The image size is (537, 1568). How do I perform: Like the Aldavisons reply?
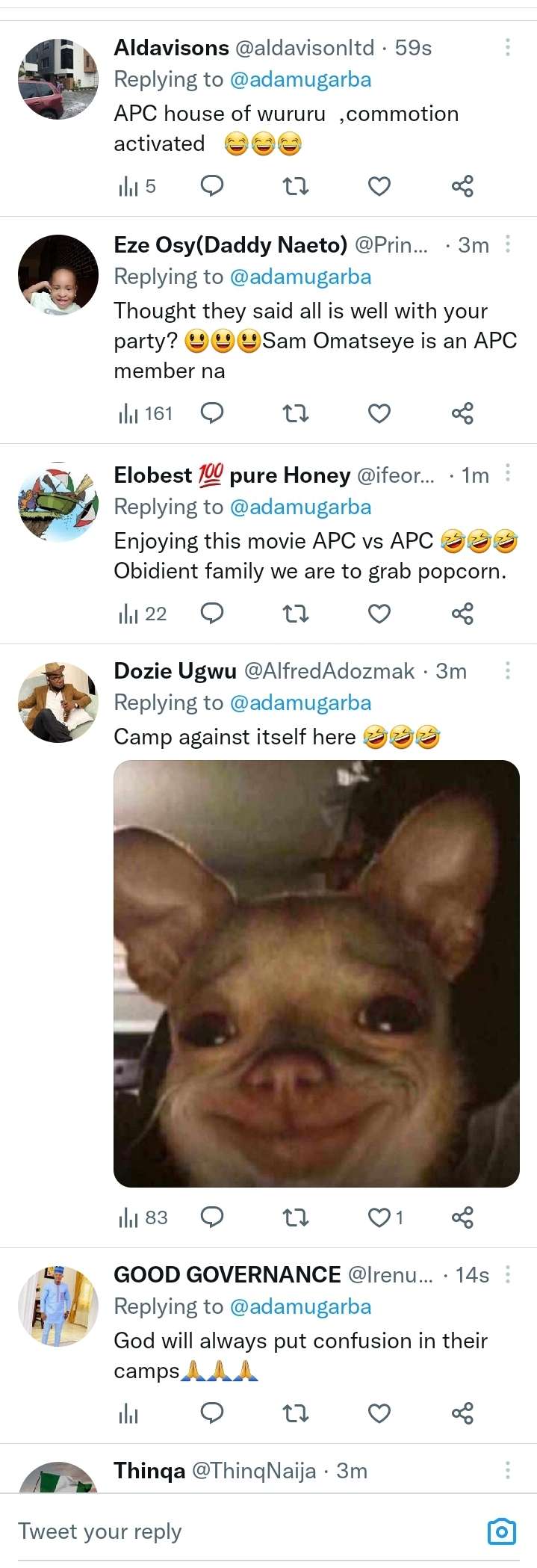click(x=379, y=186)
